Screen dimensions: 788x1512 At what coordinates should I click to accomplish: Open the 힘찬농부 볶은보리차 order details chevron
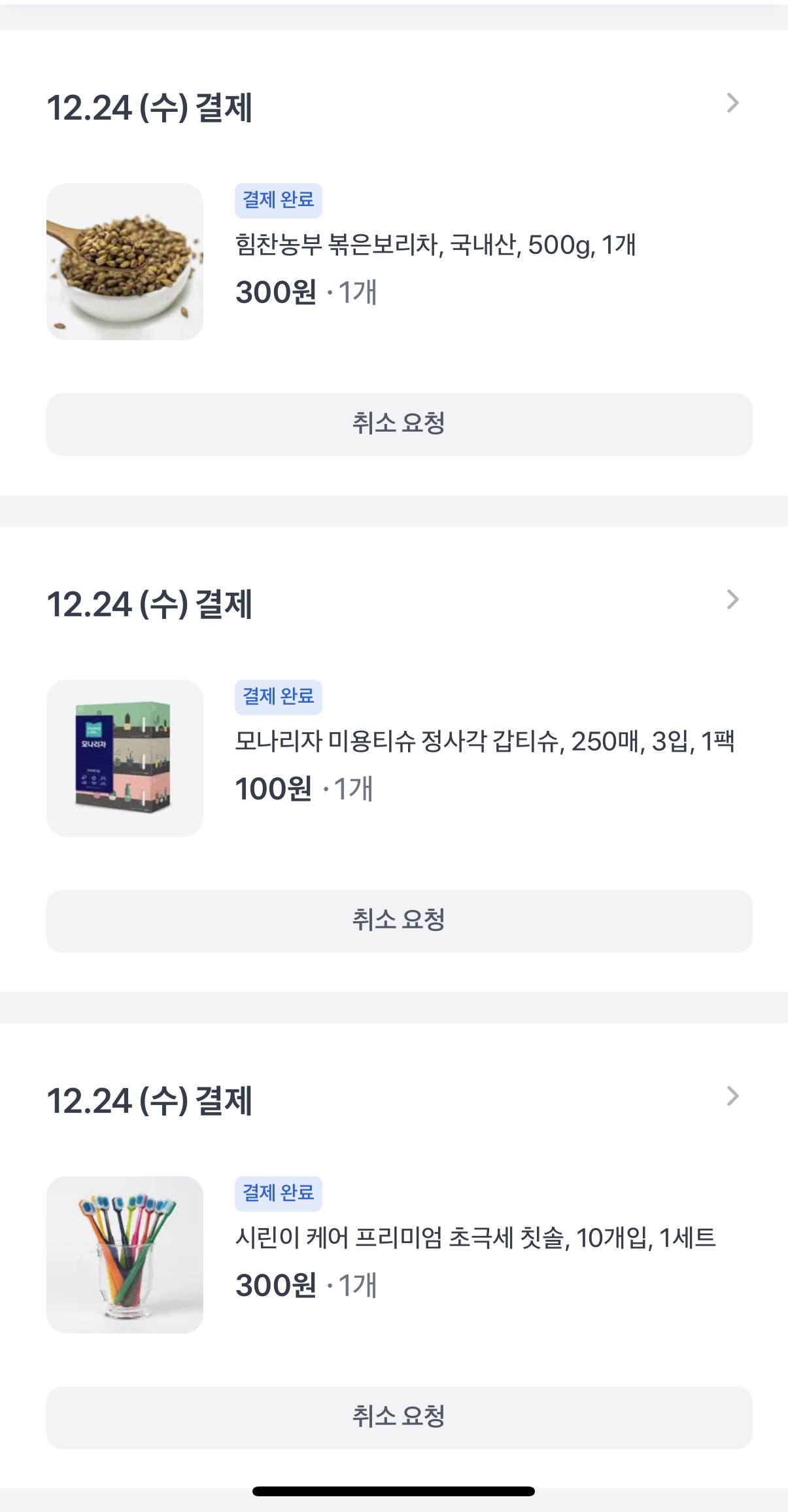pyautogui.click(x=732, y=103)
